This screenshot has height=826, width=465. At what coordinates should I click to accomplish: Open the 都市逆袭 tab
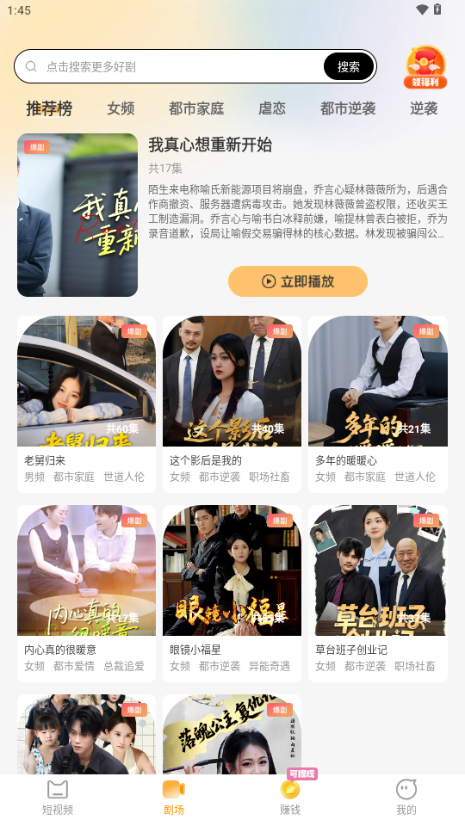click(348, 109)
